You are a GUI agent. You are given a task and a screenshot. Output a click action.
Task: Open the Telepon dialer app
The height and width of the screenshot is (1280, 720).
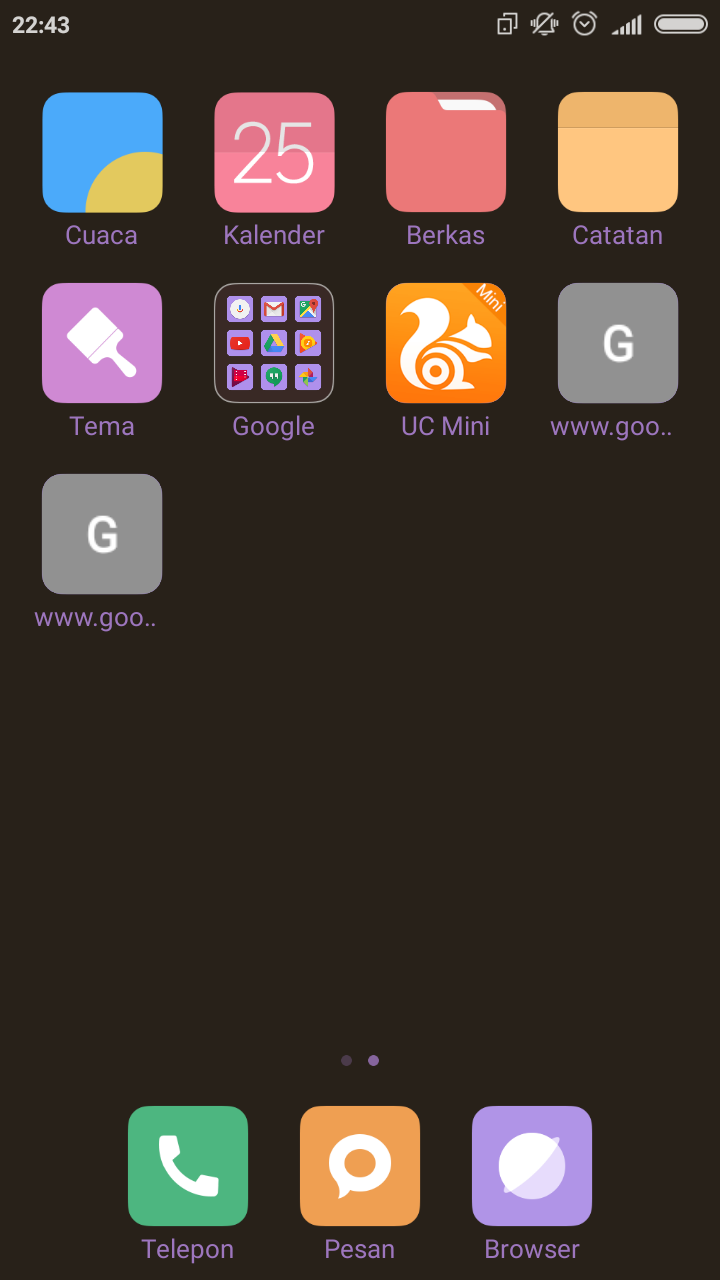point(188,1166)
